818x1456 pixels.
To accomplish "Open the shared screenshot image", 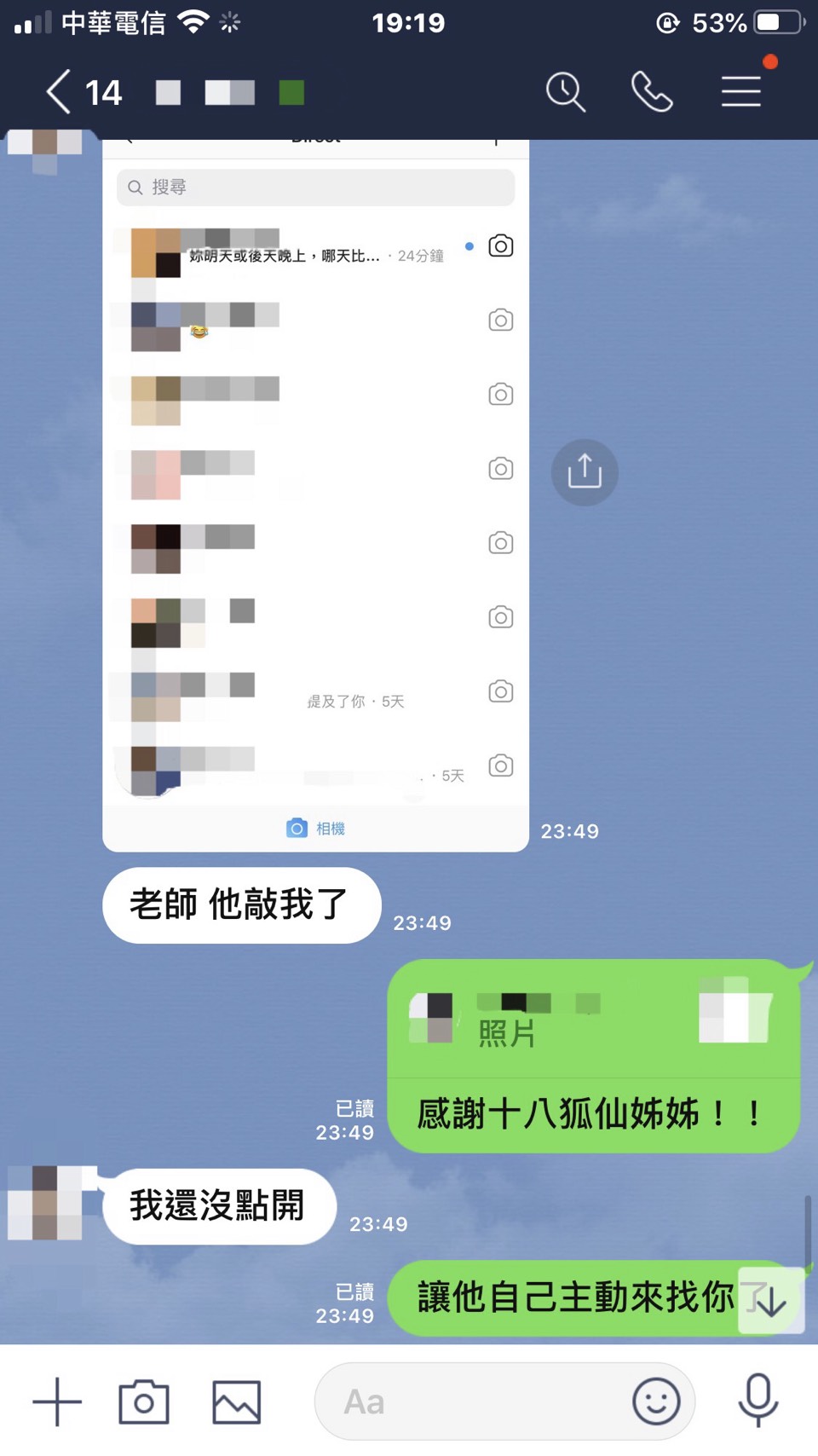I will coord(315,494).
